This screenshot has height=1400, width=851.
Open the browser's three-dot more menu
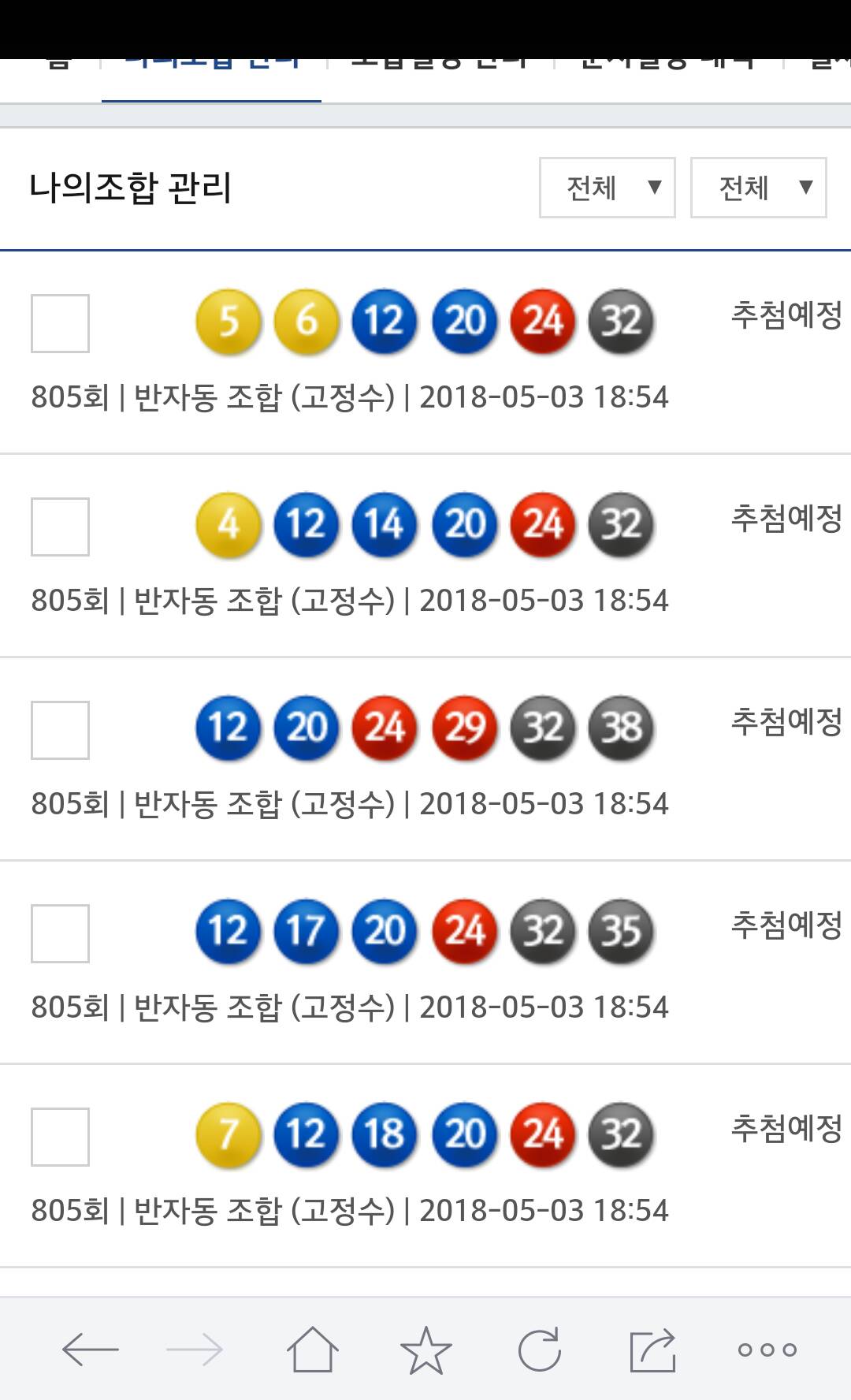[x=767, y=1350]
